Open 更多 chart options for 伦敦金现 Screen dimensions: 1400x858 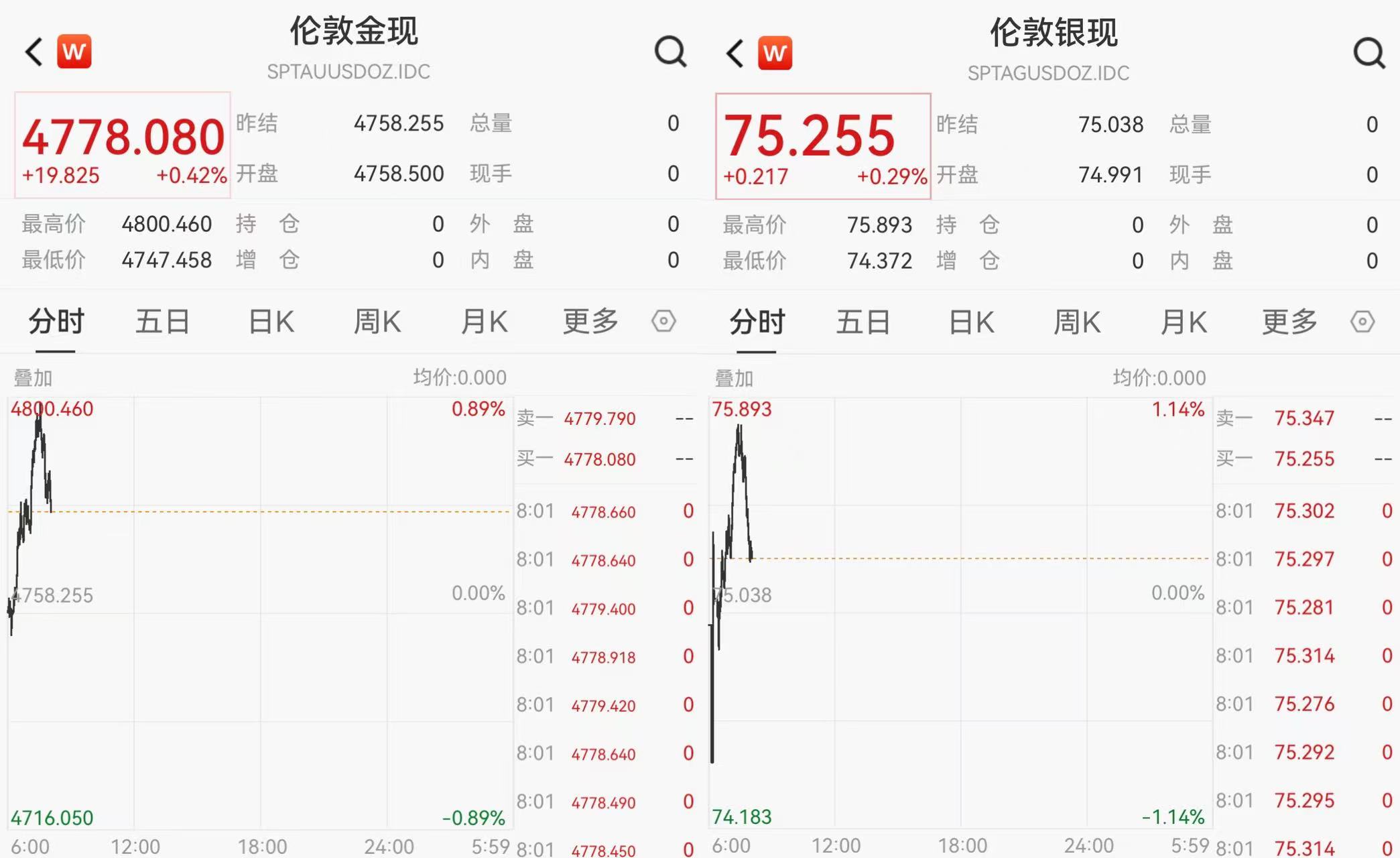(590, 322)
